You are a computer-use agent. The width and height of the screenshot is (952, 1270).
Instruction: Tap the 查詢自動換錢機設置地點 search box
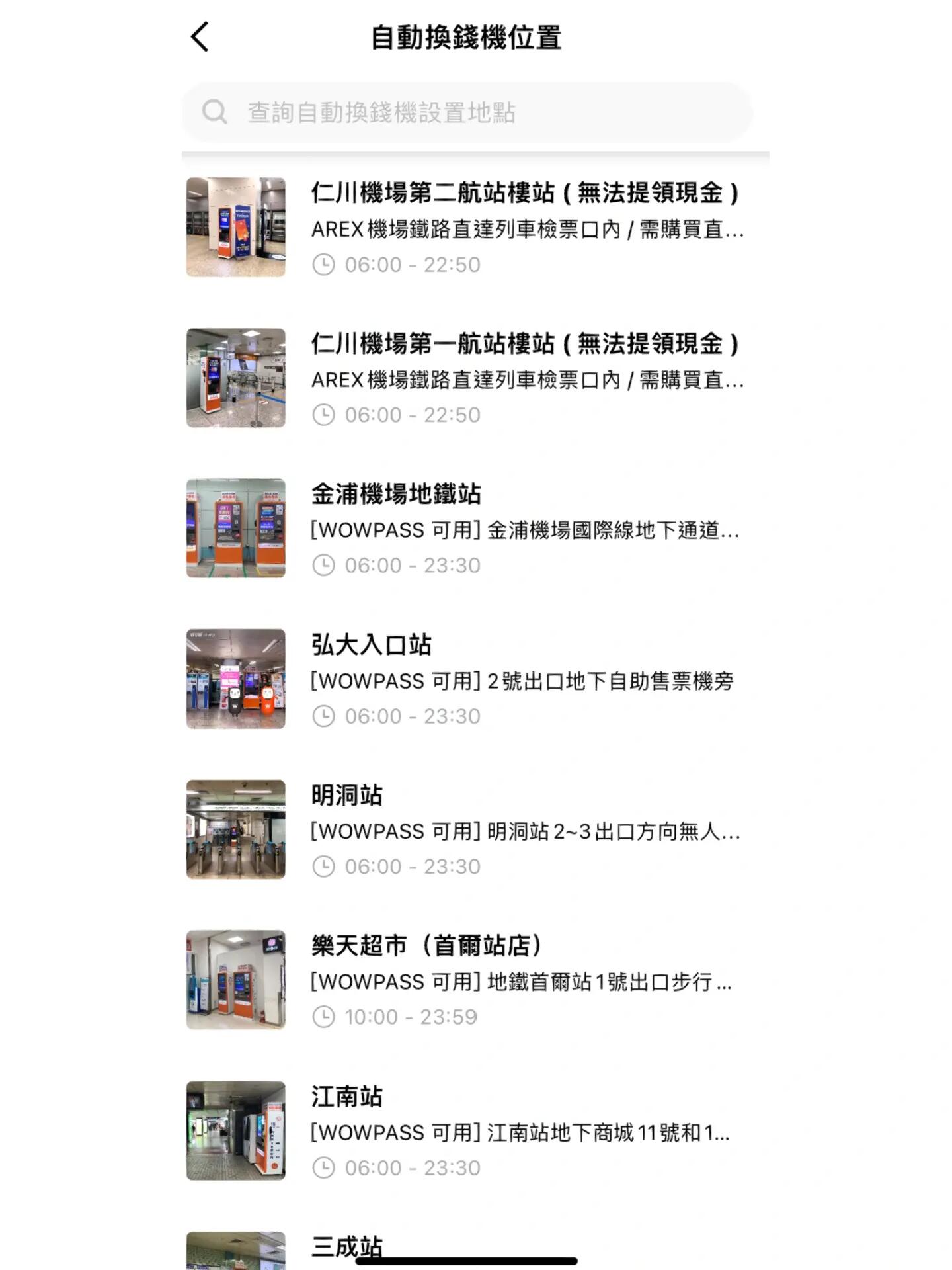coord(467,112)
